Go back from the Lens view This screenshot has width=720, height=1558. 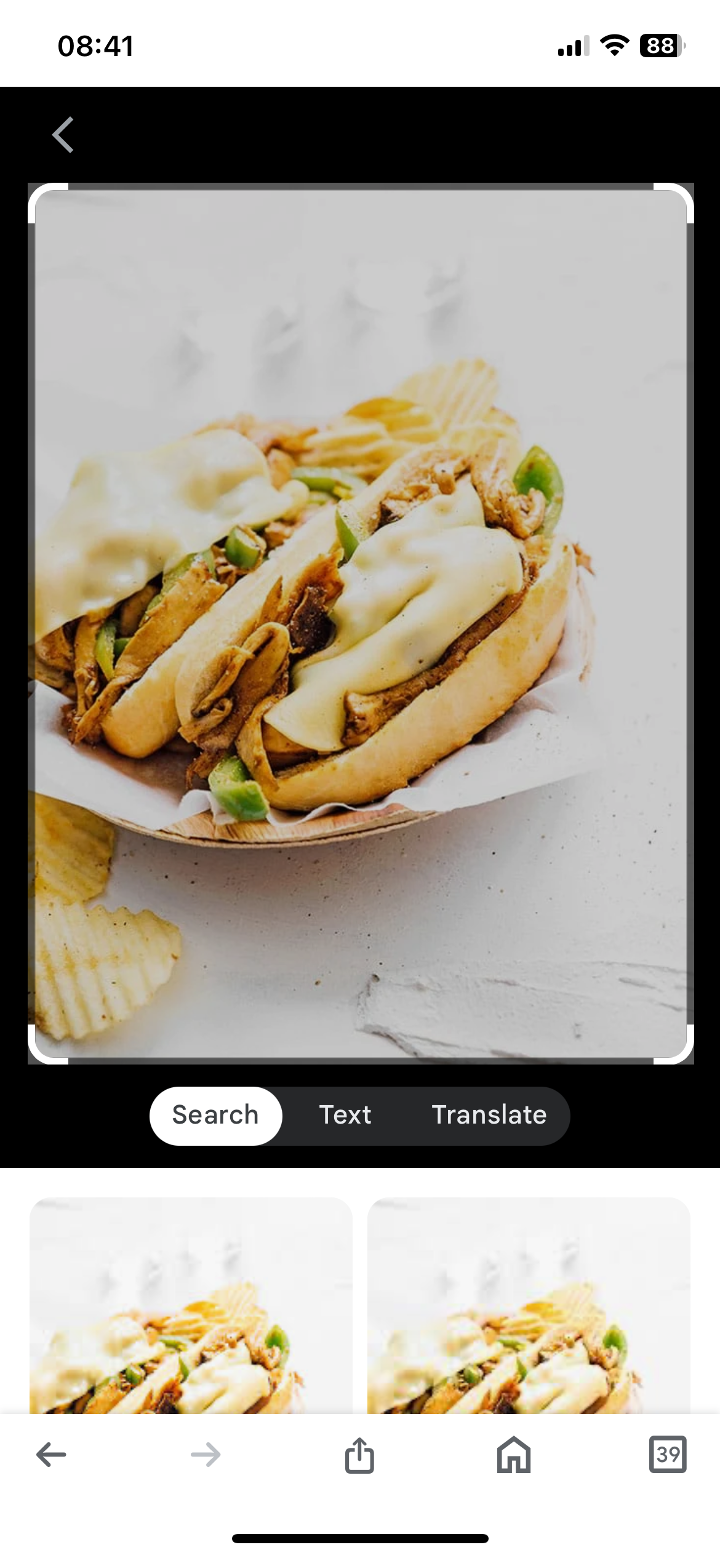click(x=63, y=135)
